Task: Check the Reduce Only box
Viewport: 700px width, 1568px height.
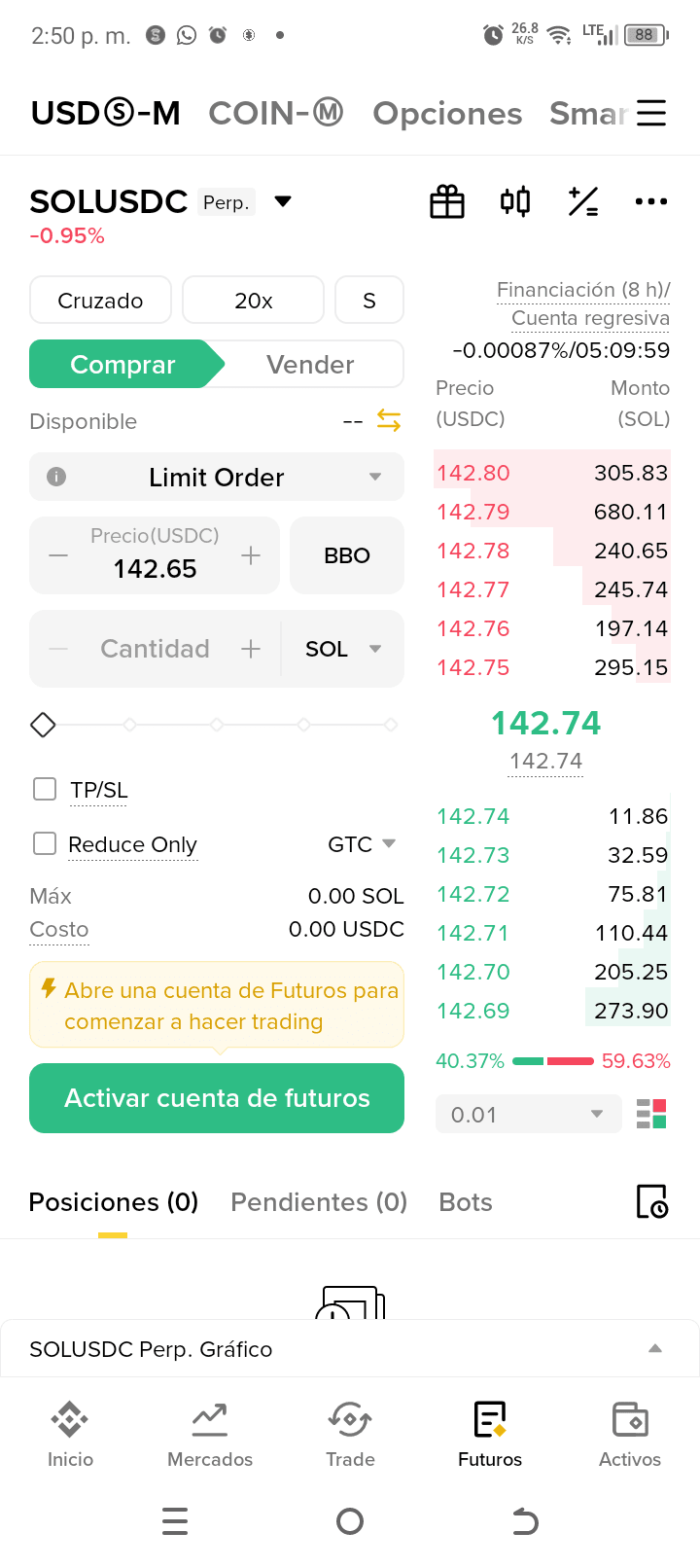Action: (45, 843)
